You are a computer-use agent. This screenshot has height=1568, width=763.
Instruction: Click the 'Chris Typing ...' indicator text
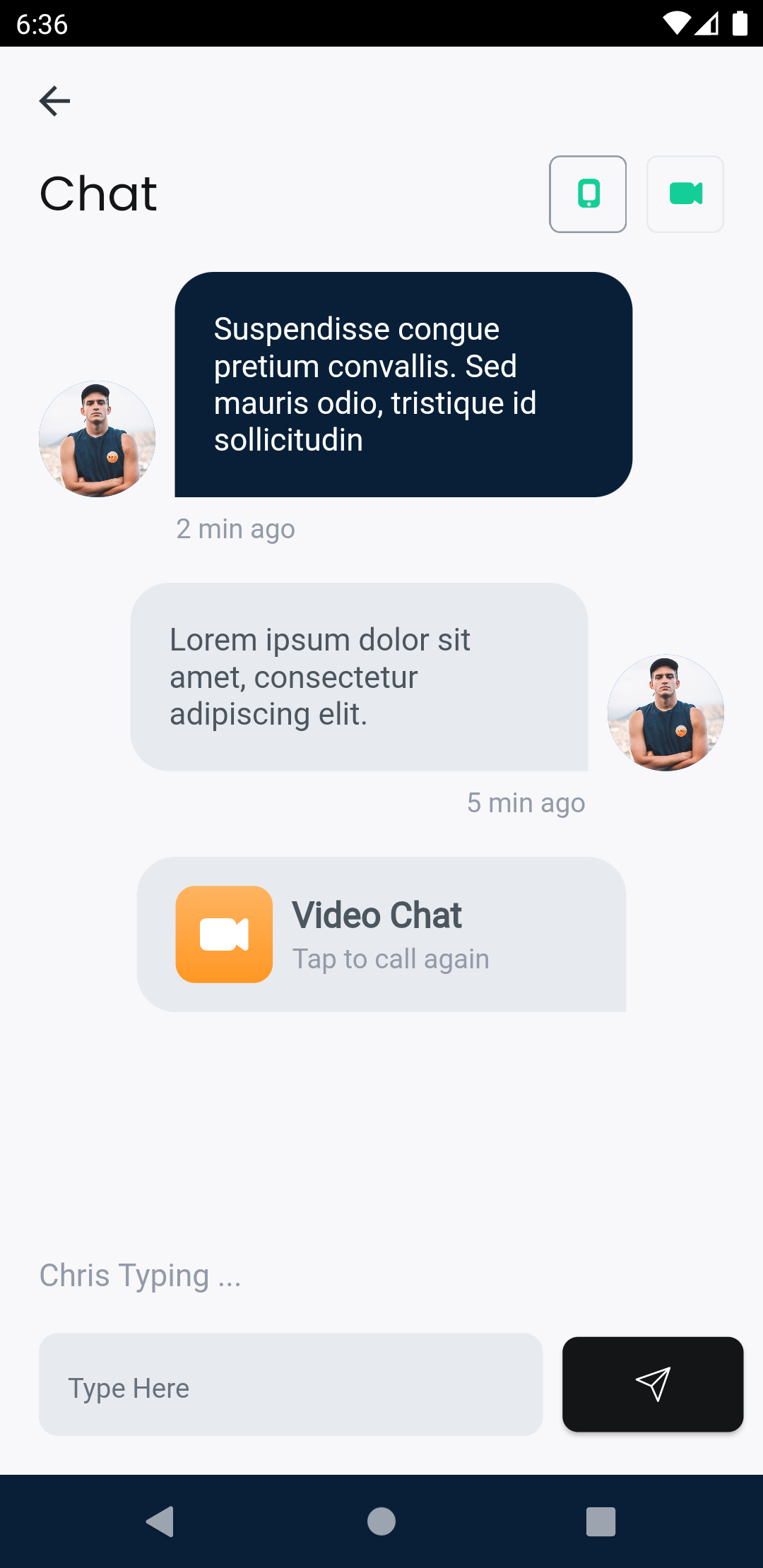139,1276
